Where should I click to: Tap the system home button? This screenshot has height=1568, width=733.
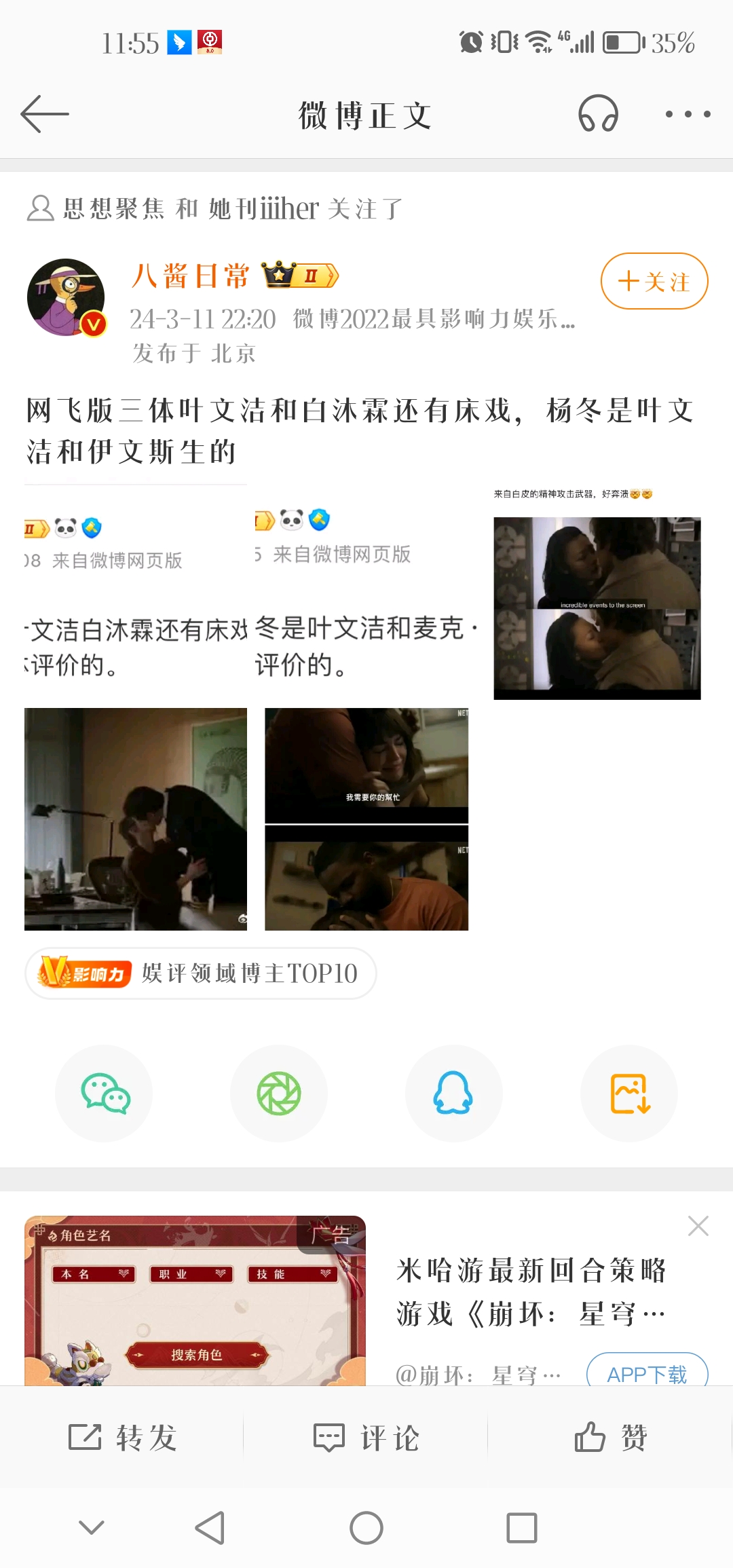pyautogui.click(x=366, y=1528)
